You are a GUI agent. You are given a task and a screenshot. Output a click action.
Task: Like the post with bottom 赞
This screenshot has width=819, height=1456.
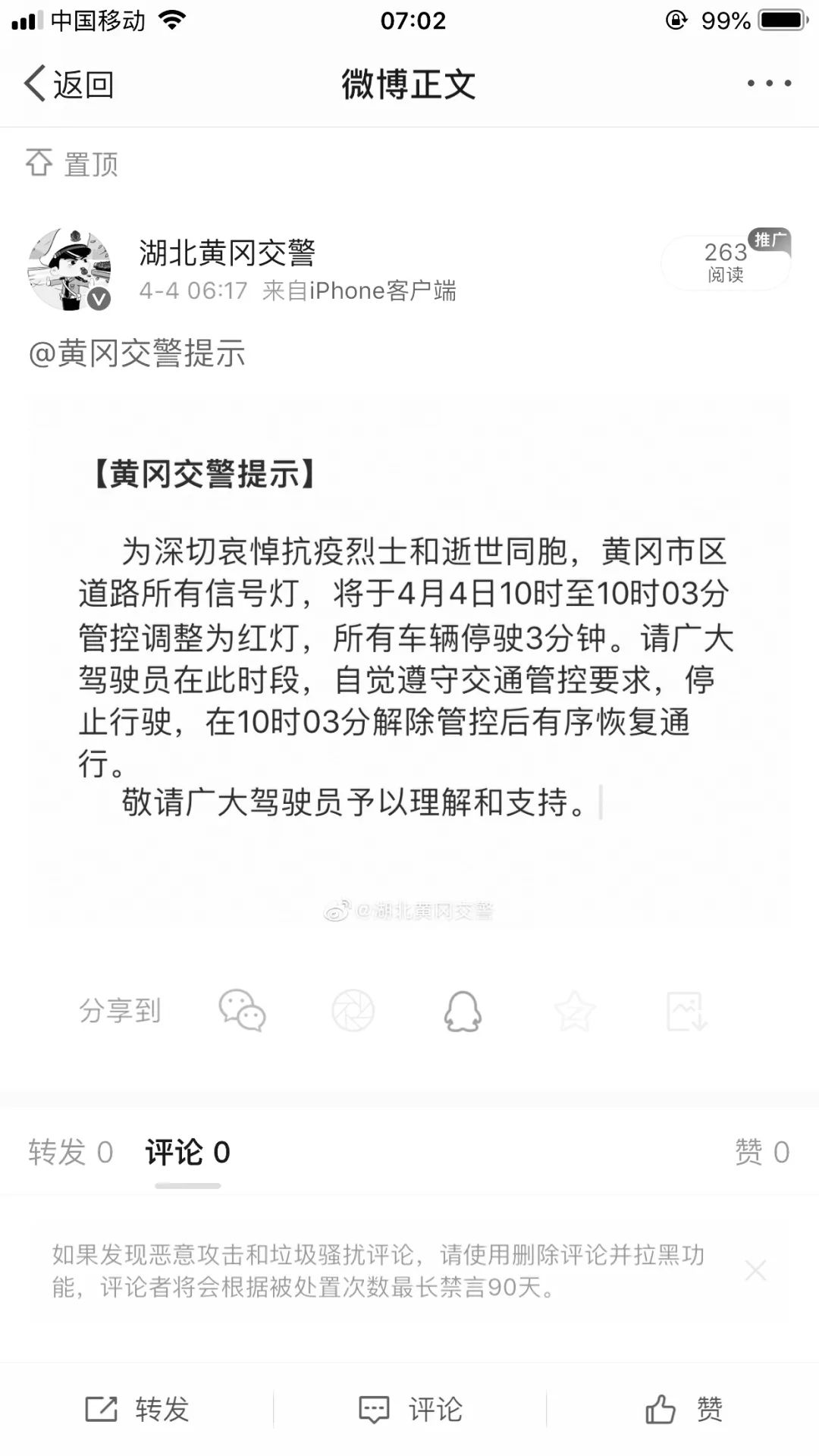pos(683,1410)
